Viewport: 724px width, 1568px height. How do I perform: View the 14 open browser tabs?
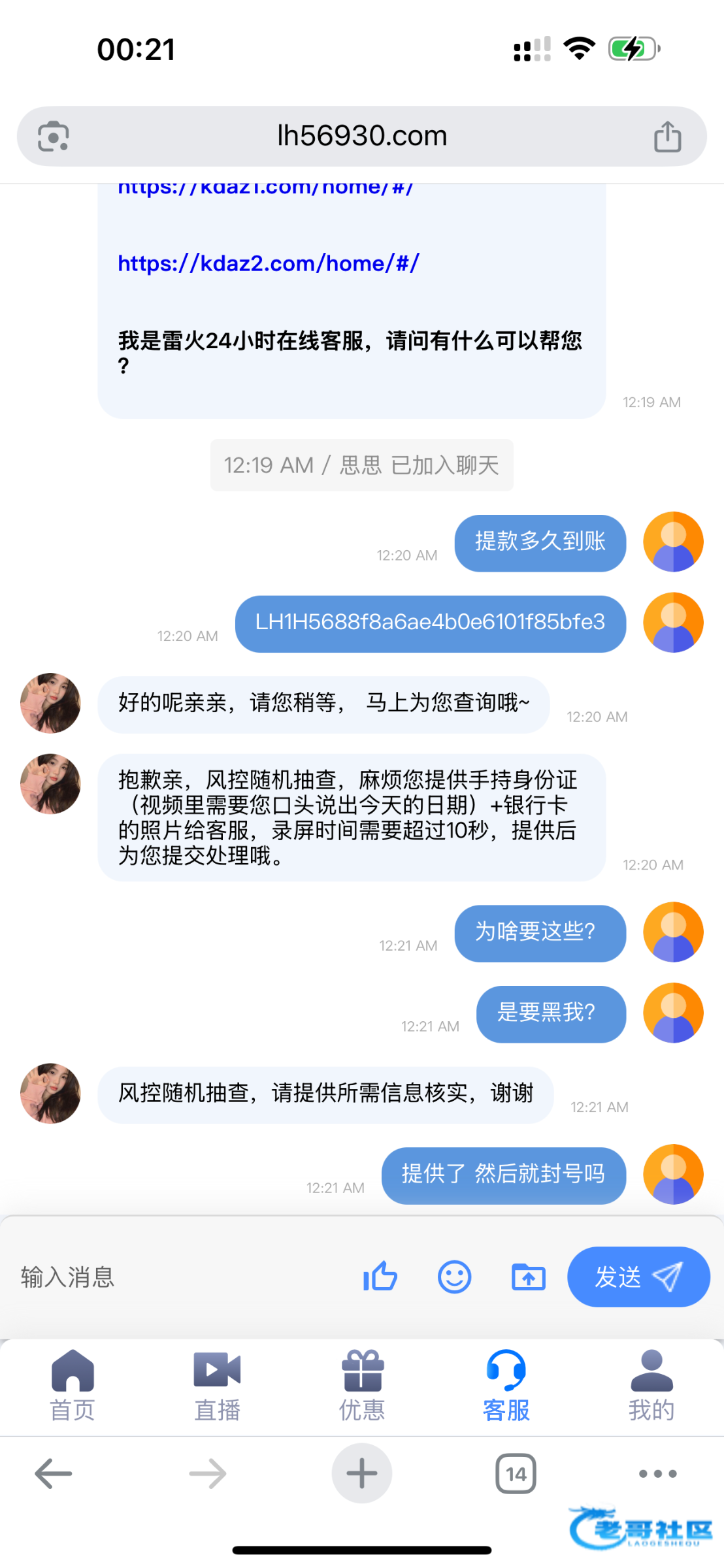click(x=516, y=1473)
